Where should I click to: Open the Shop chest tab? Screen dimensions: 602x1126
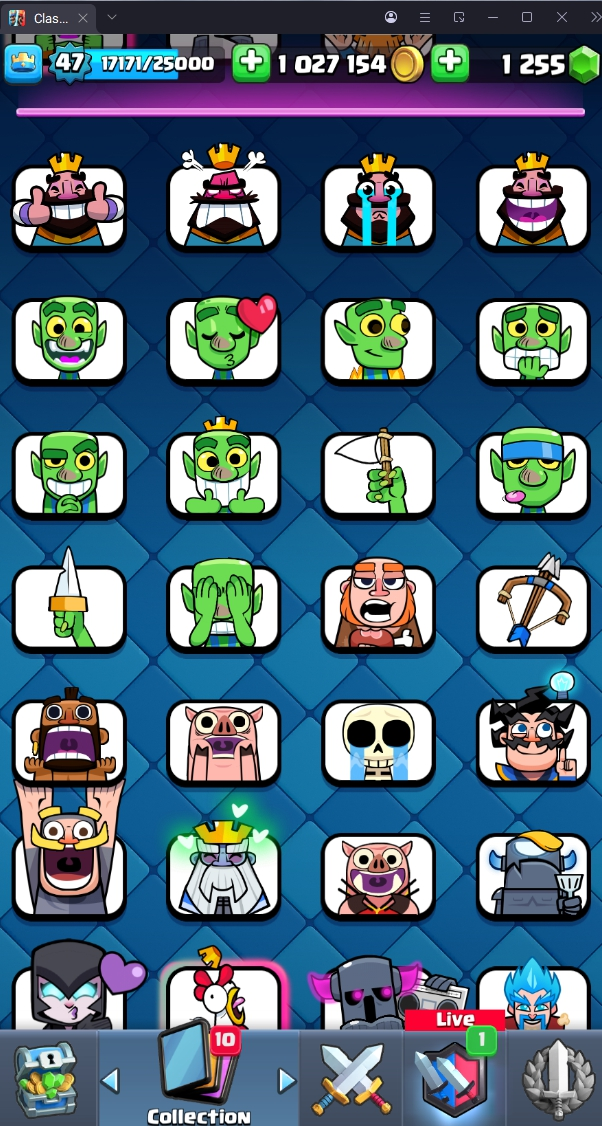(46, 1080)
